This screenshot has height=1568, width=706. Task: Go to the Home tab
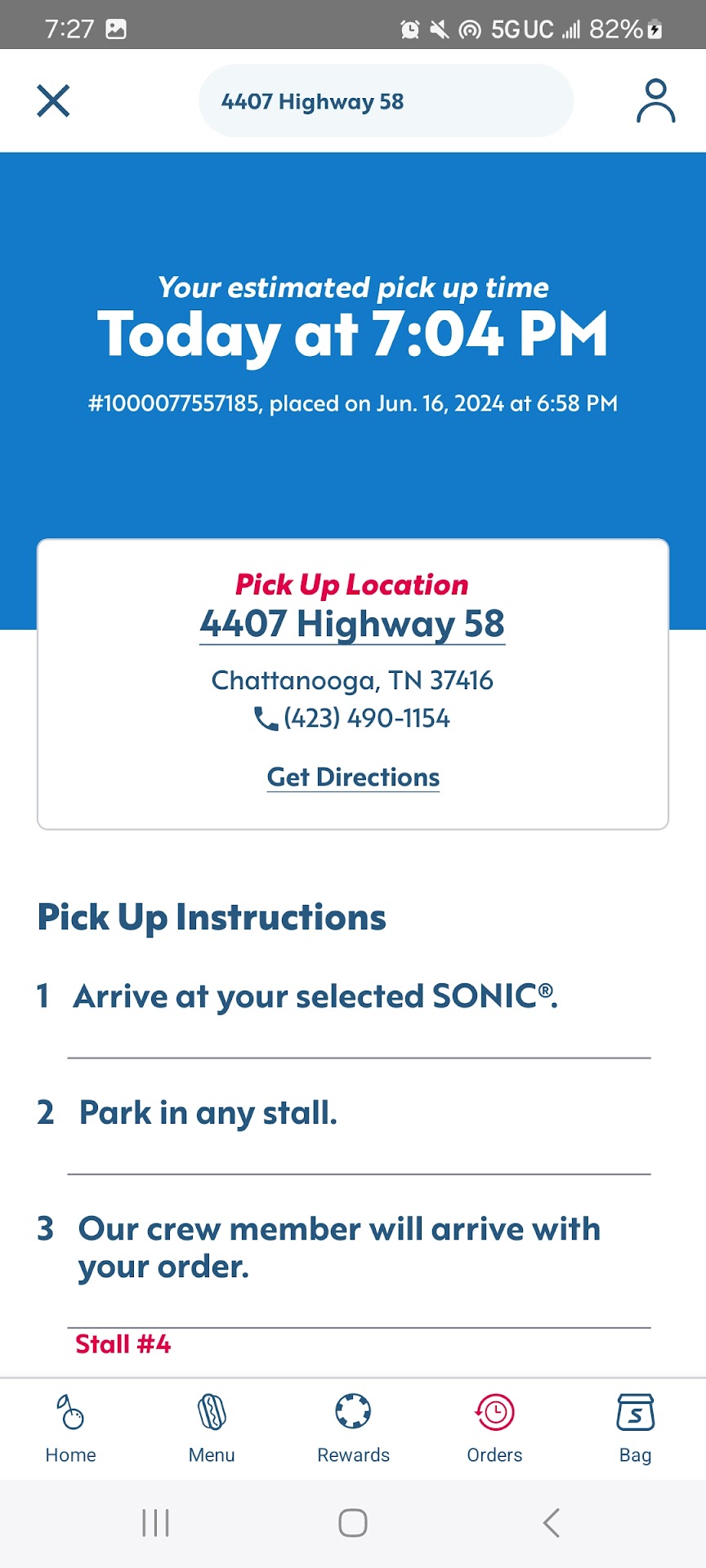pyautogui.click(x=71, y=1428)
